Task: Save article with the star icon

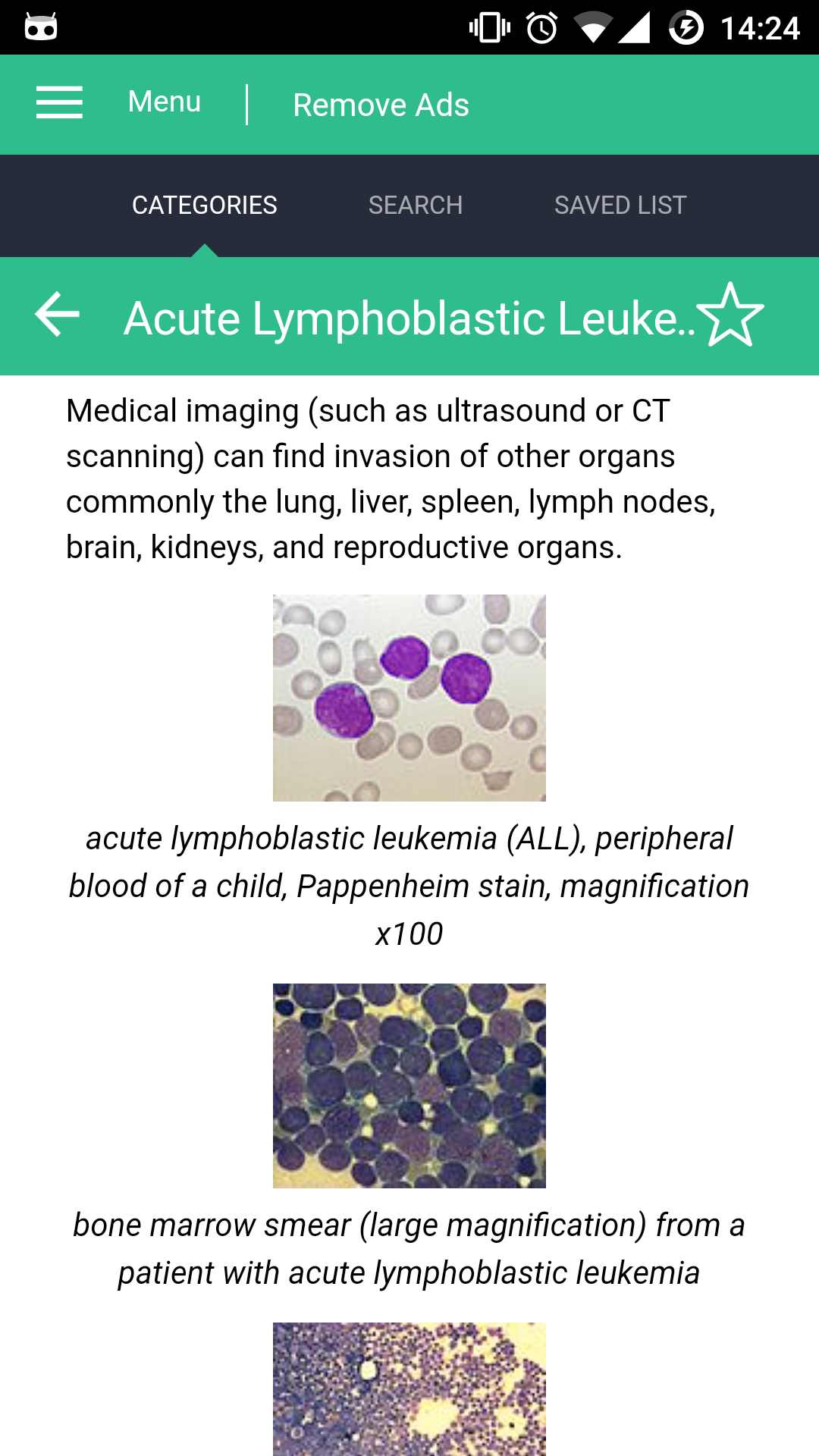Action: 730,315
